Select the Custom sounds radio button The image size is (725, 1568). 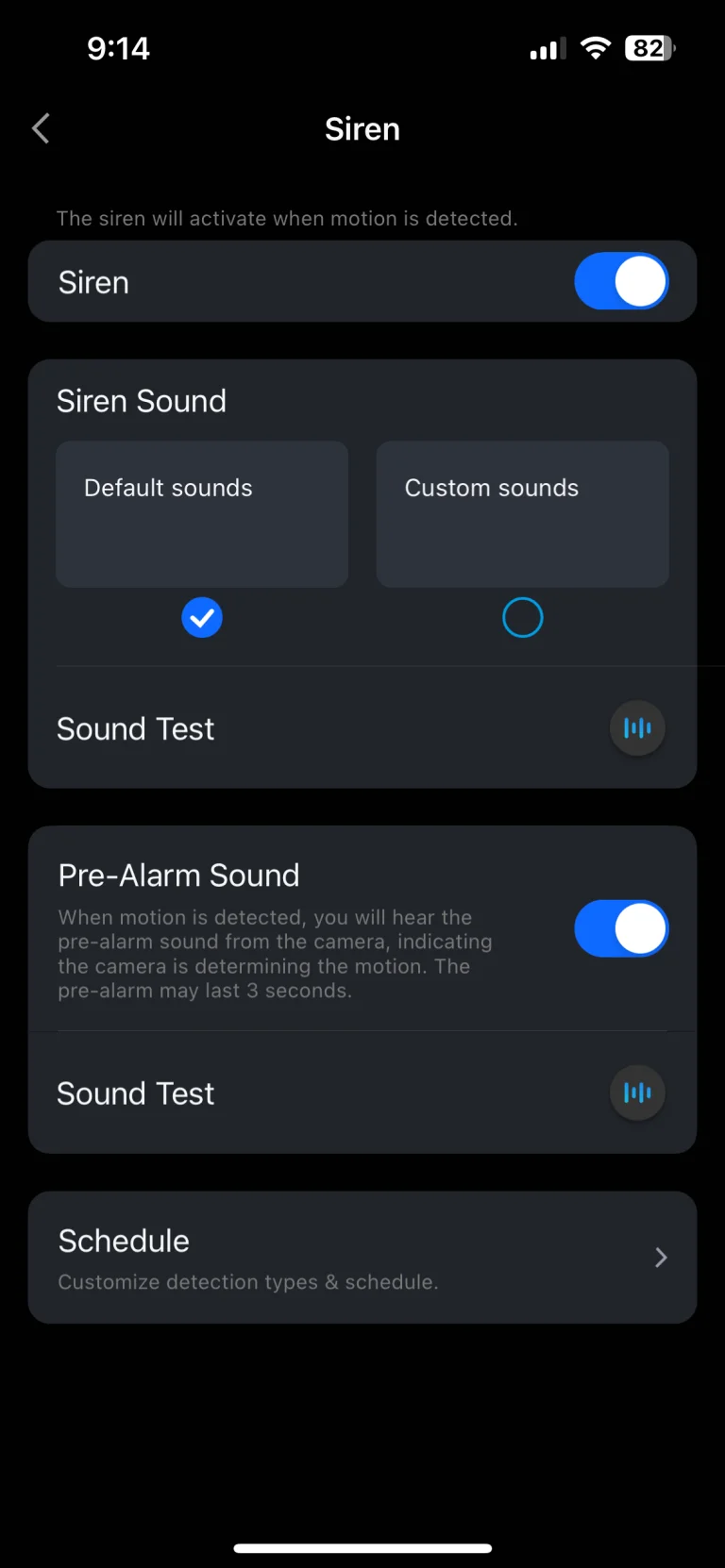(522, 617)
